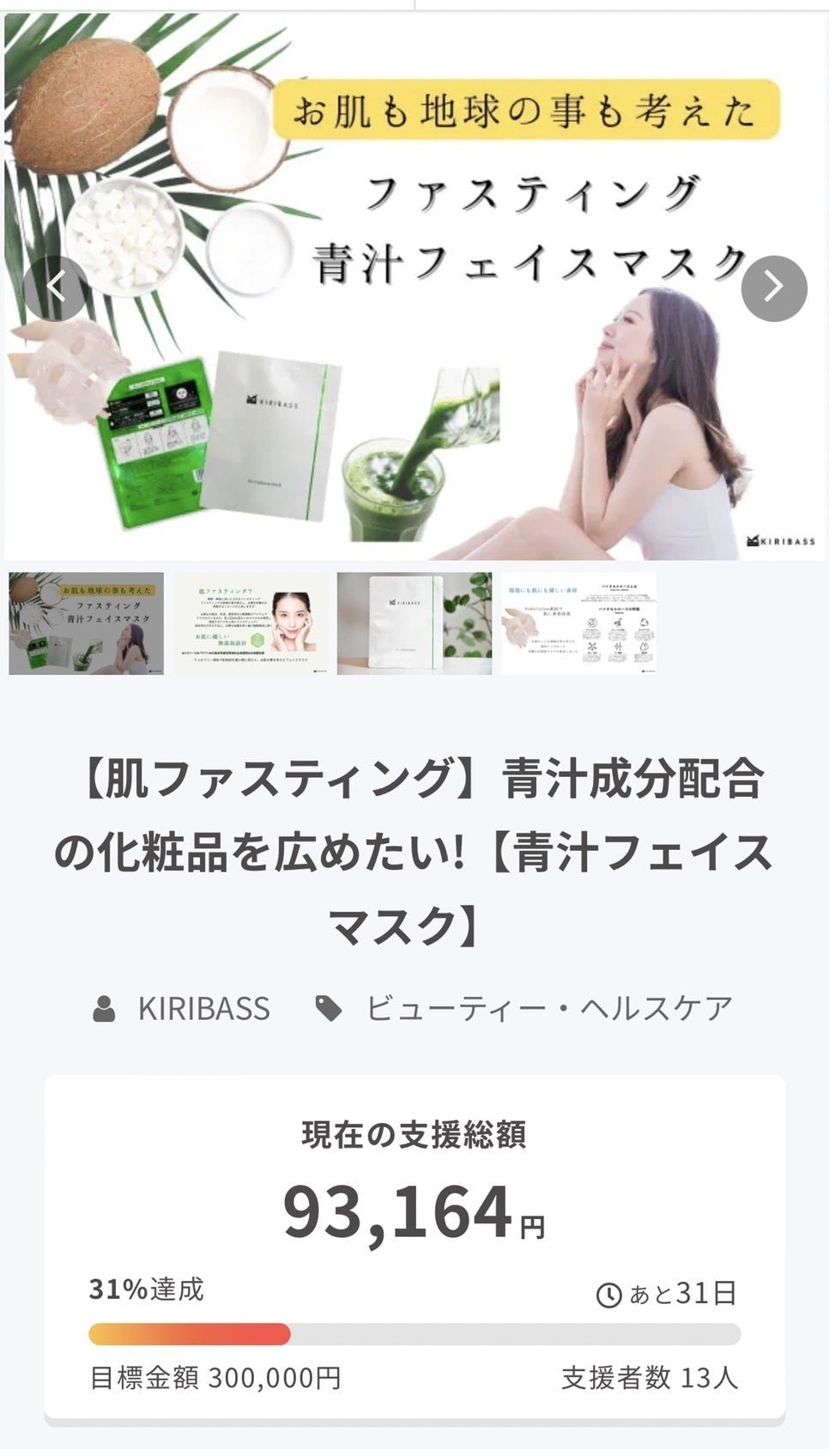Show the next carousel image

coord(773,288)
